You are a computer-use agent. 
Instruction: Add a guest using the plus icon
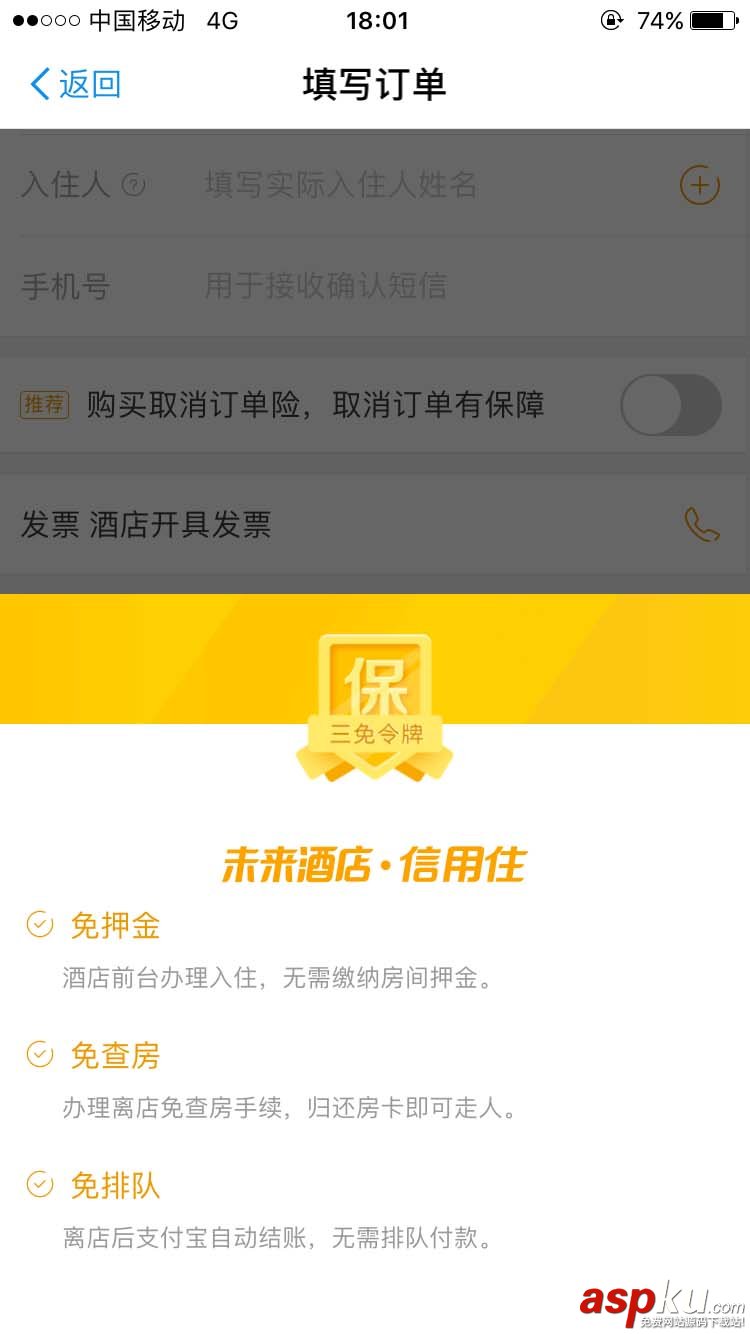(x=699, y=185)
